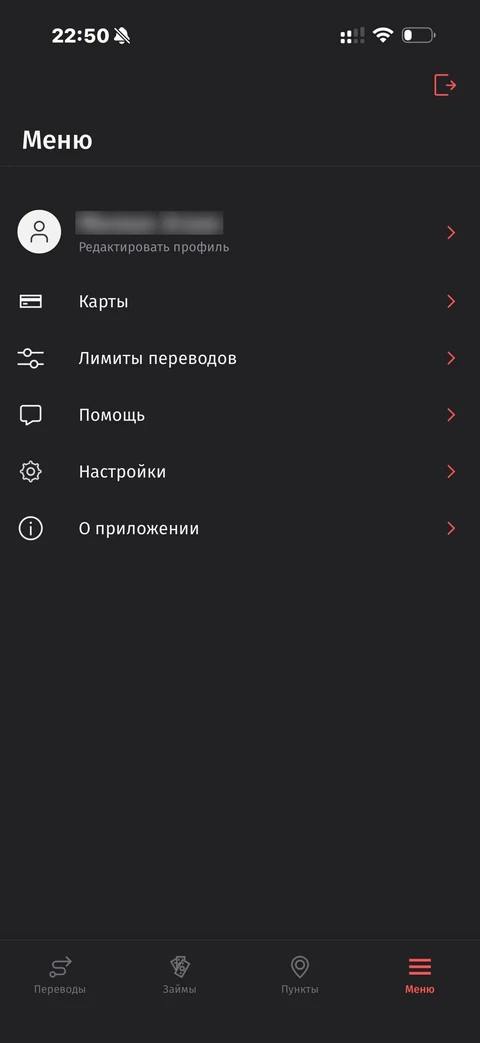Open О приложении

tap(240, 529)
